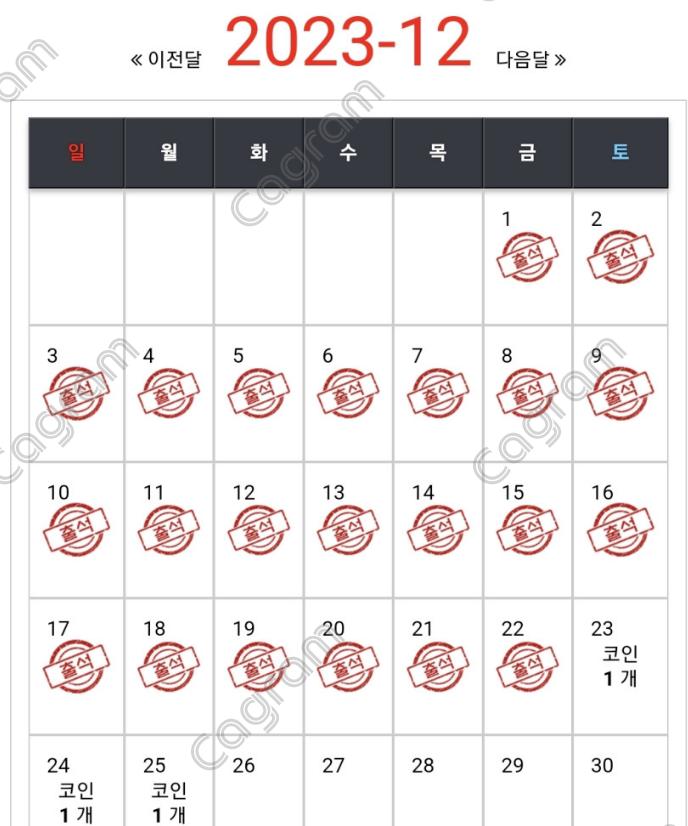
Task: Go to the next month (다음달)
Action: (x=531, y=60)
